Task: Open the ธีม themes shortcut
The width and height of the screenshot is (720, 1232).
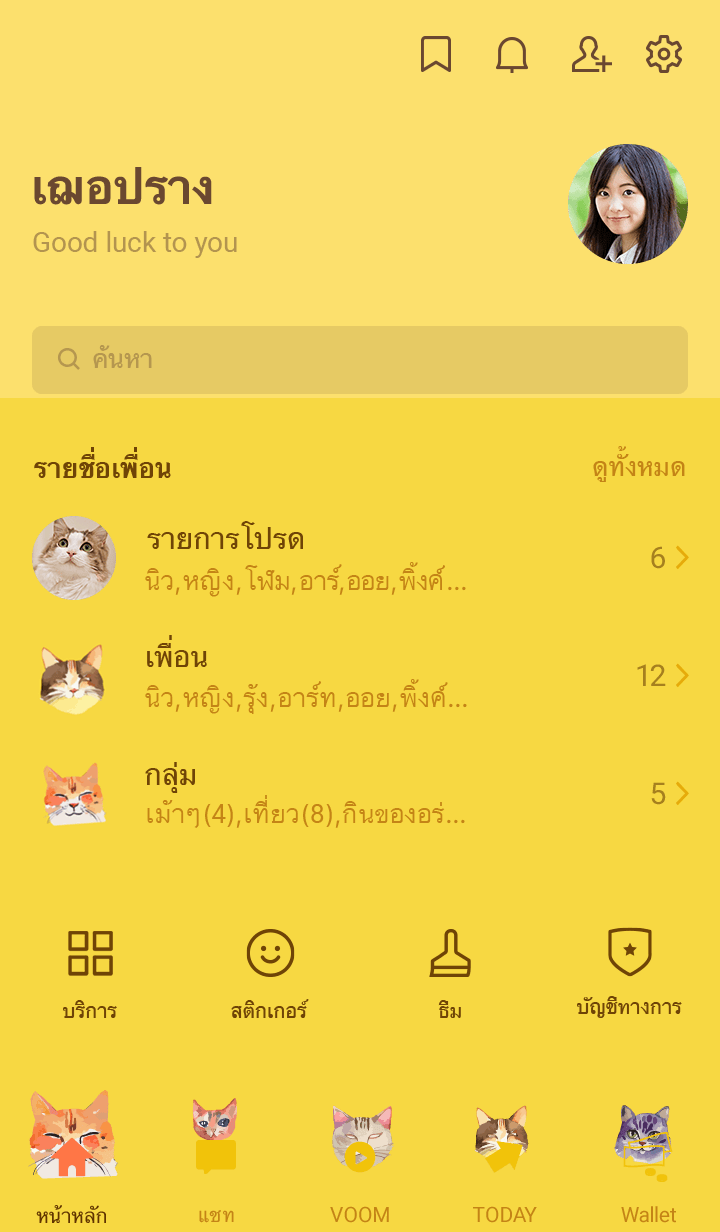Action: 450,972
